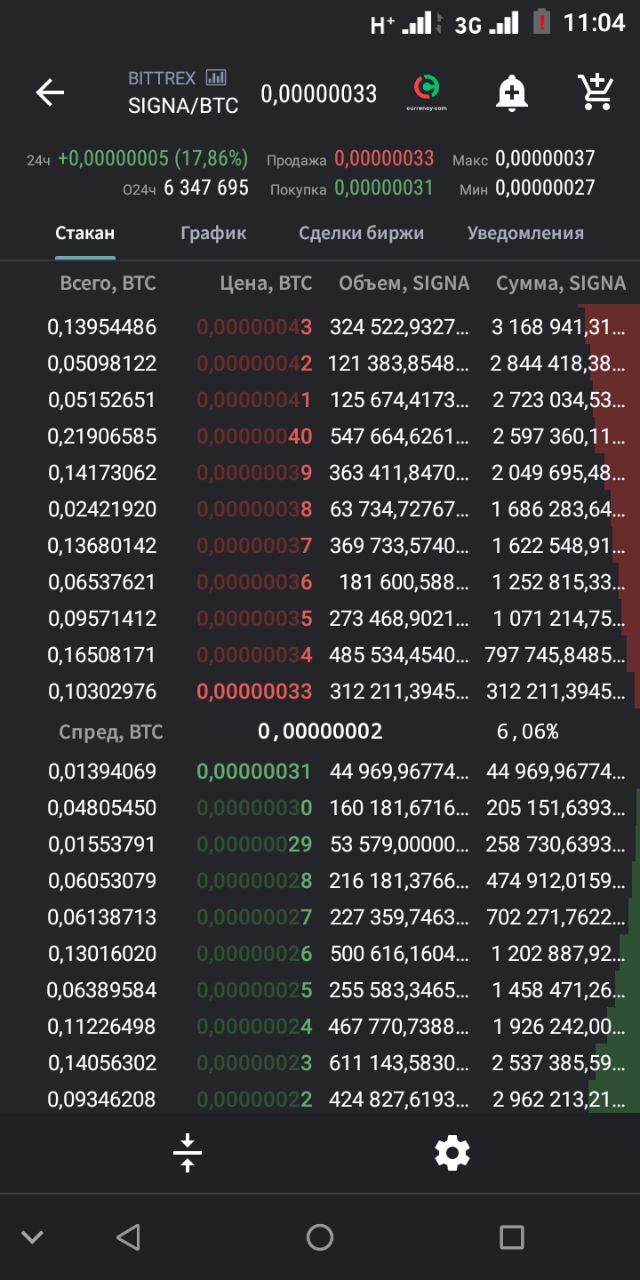
Task: Open the add-to-cart icon
Action: coord(596,92)
